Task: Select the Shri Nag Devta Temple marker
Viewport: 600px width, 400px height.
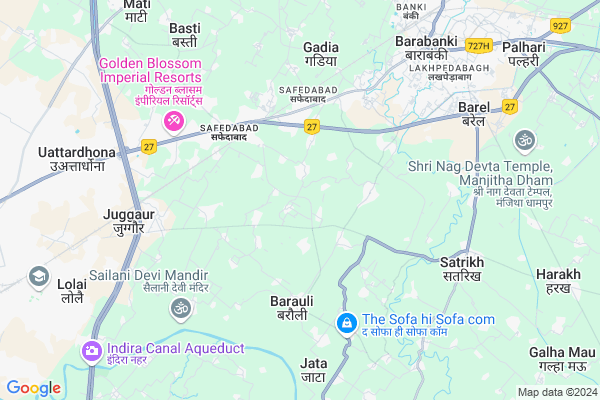Action: coord(522,139)
